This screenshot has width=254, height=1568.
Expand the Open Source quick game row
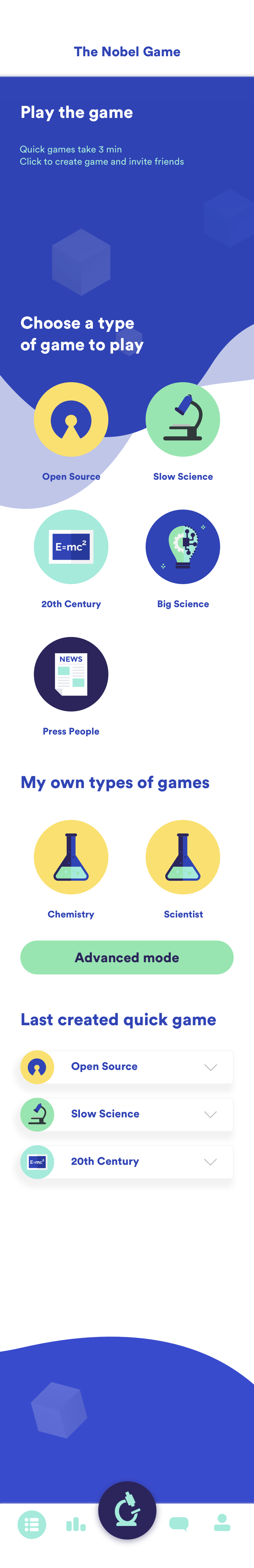click(210, 1067)
